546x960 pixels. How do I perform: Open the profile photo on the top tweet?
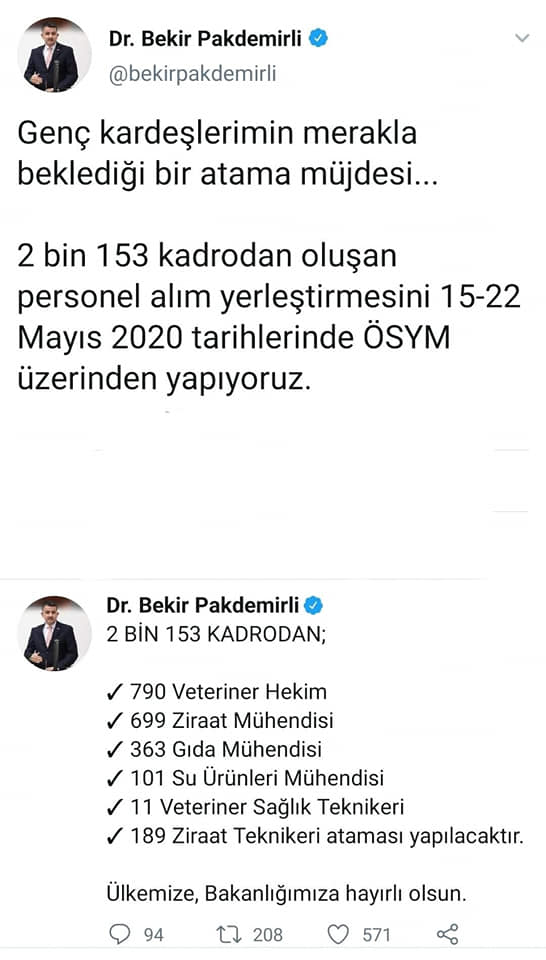pos(54,56)
